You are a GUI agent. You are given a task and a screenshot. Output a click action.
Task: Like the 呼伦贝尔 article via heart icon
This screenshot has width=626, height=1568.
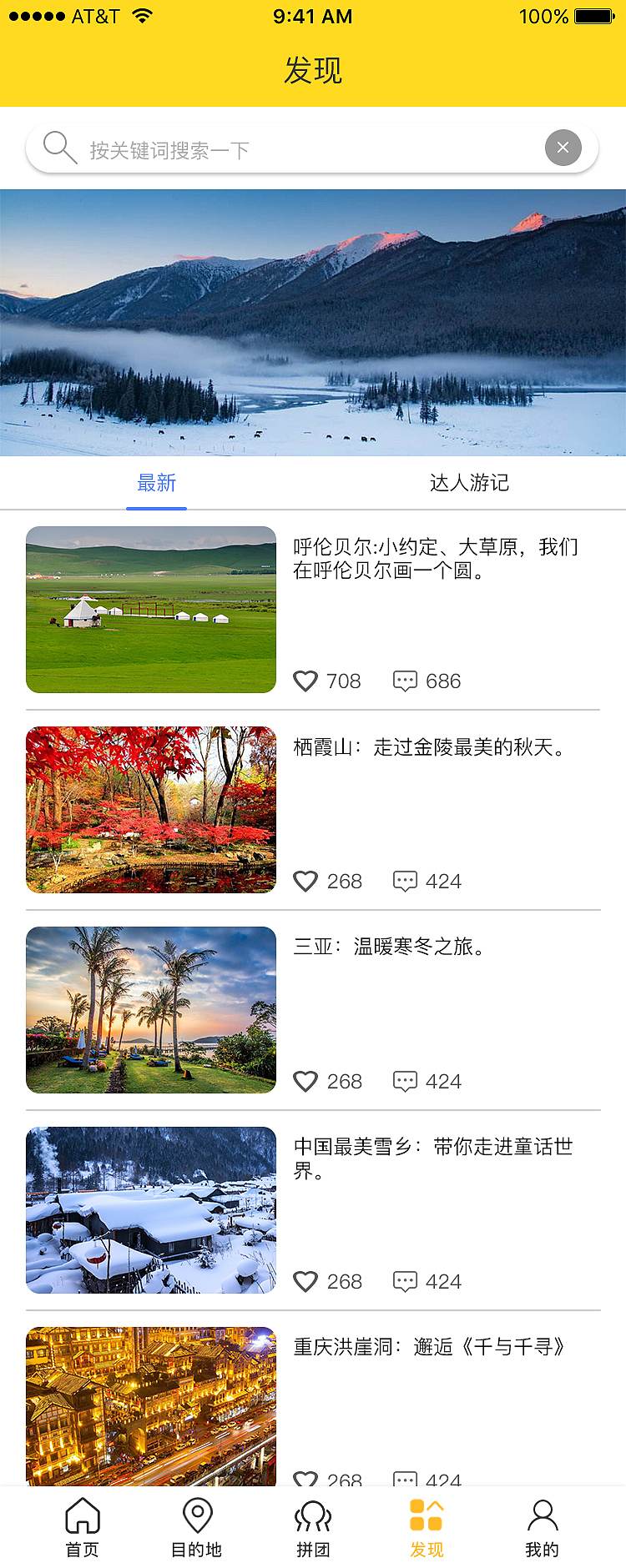(x=305, y=681)
